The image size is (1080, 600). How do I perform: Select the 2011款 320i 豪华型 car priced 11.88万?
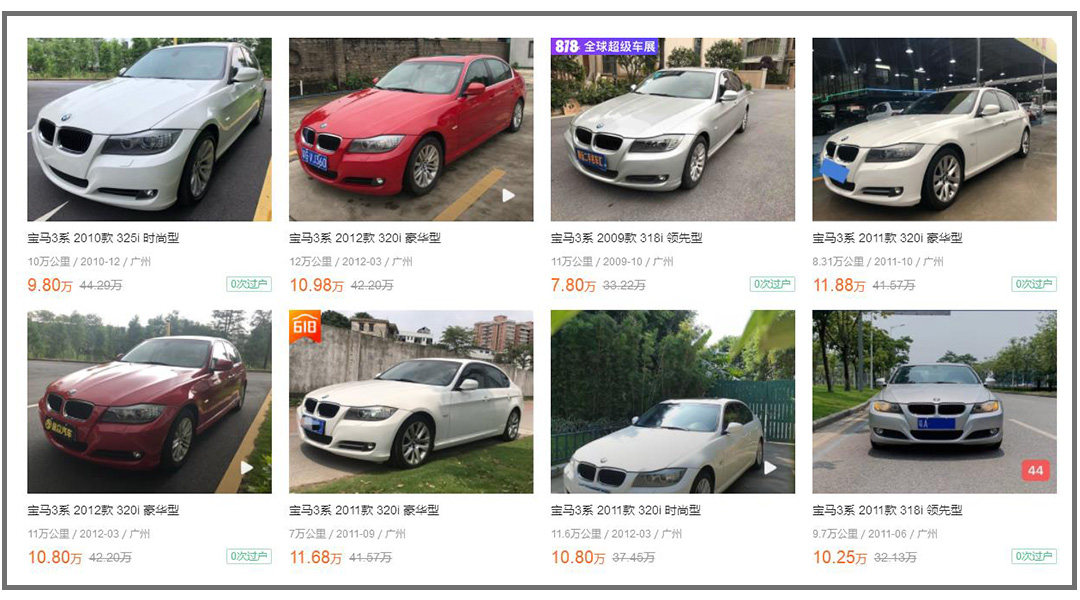pos(934,130)
